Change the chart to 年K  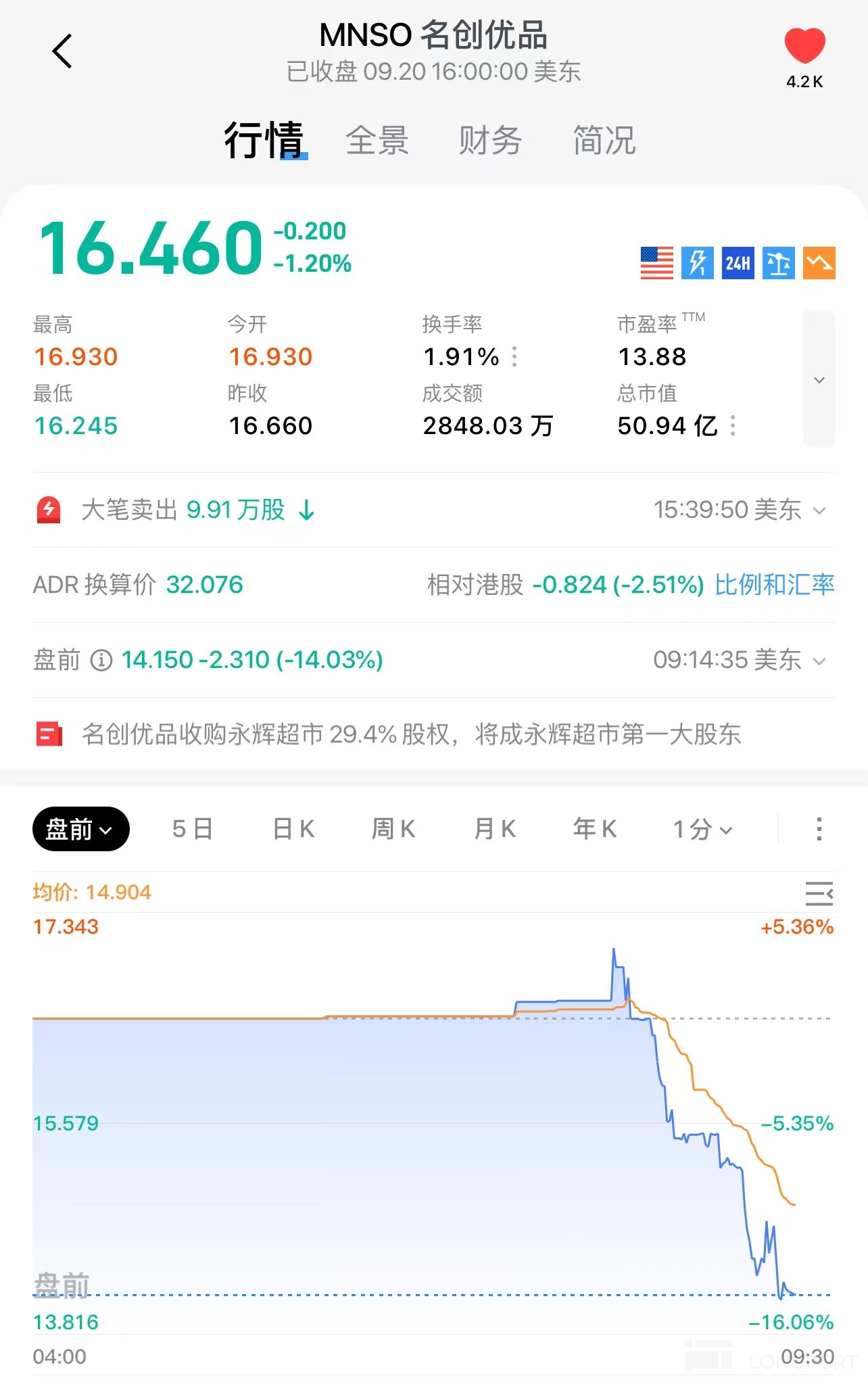point(595,829)
